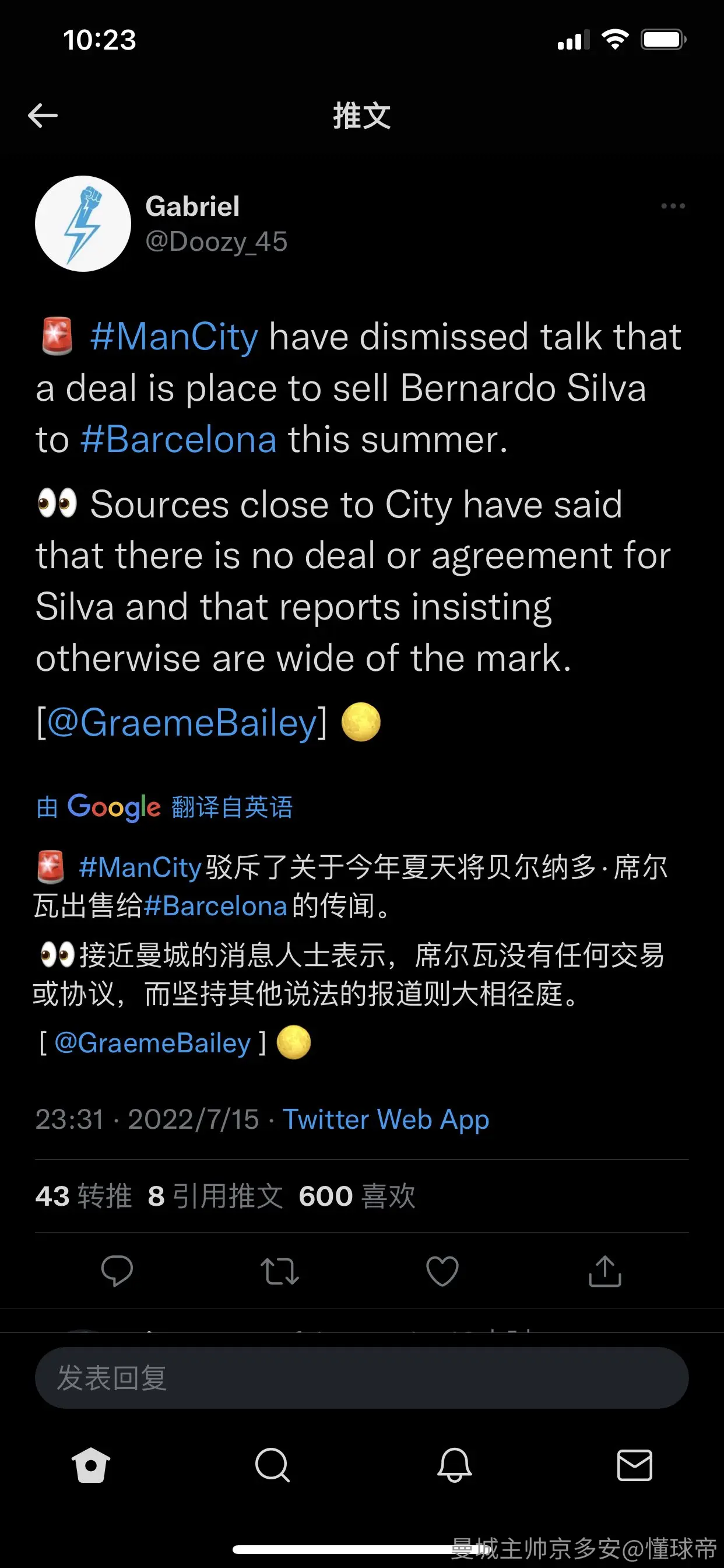The height and width of the screenshot is (1568, 724).
Task: View the 600 likes list
Action: 357,1196
